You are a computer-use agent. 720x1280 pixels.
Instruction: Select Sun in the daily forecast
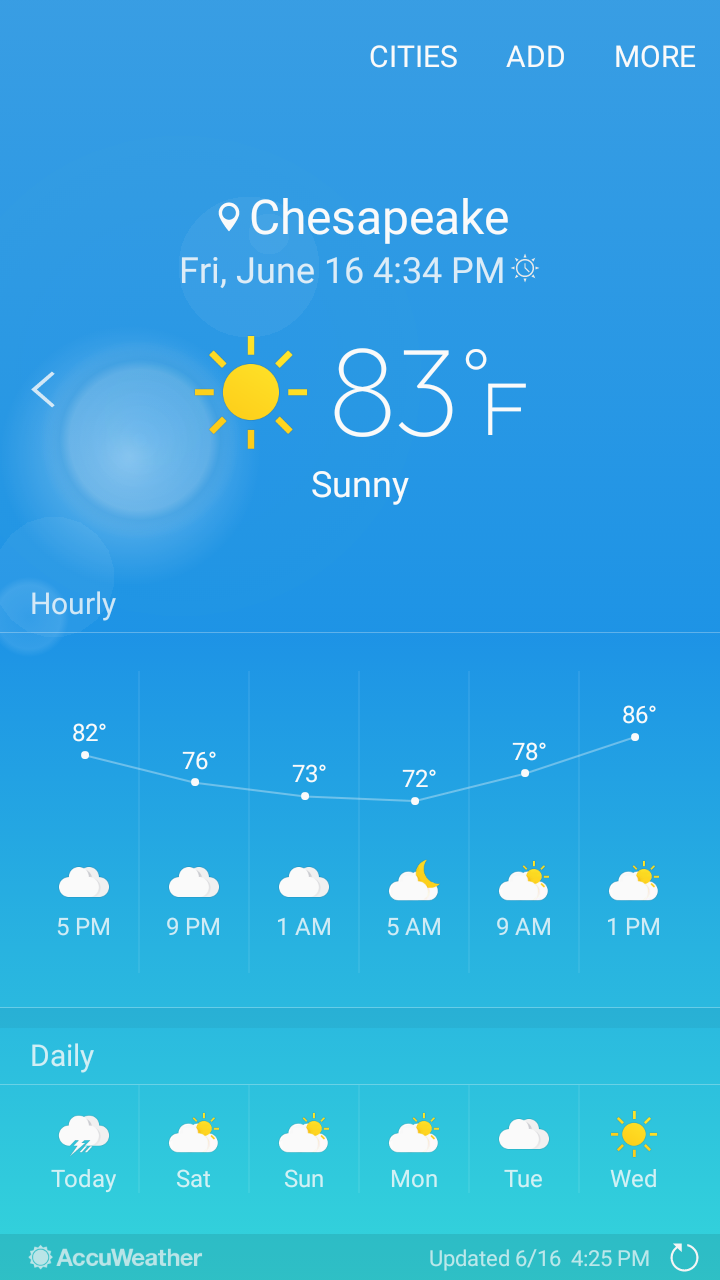coord(304,1150)
